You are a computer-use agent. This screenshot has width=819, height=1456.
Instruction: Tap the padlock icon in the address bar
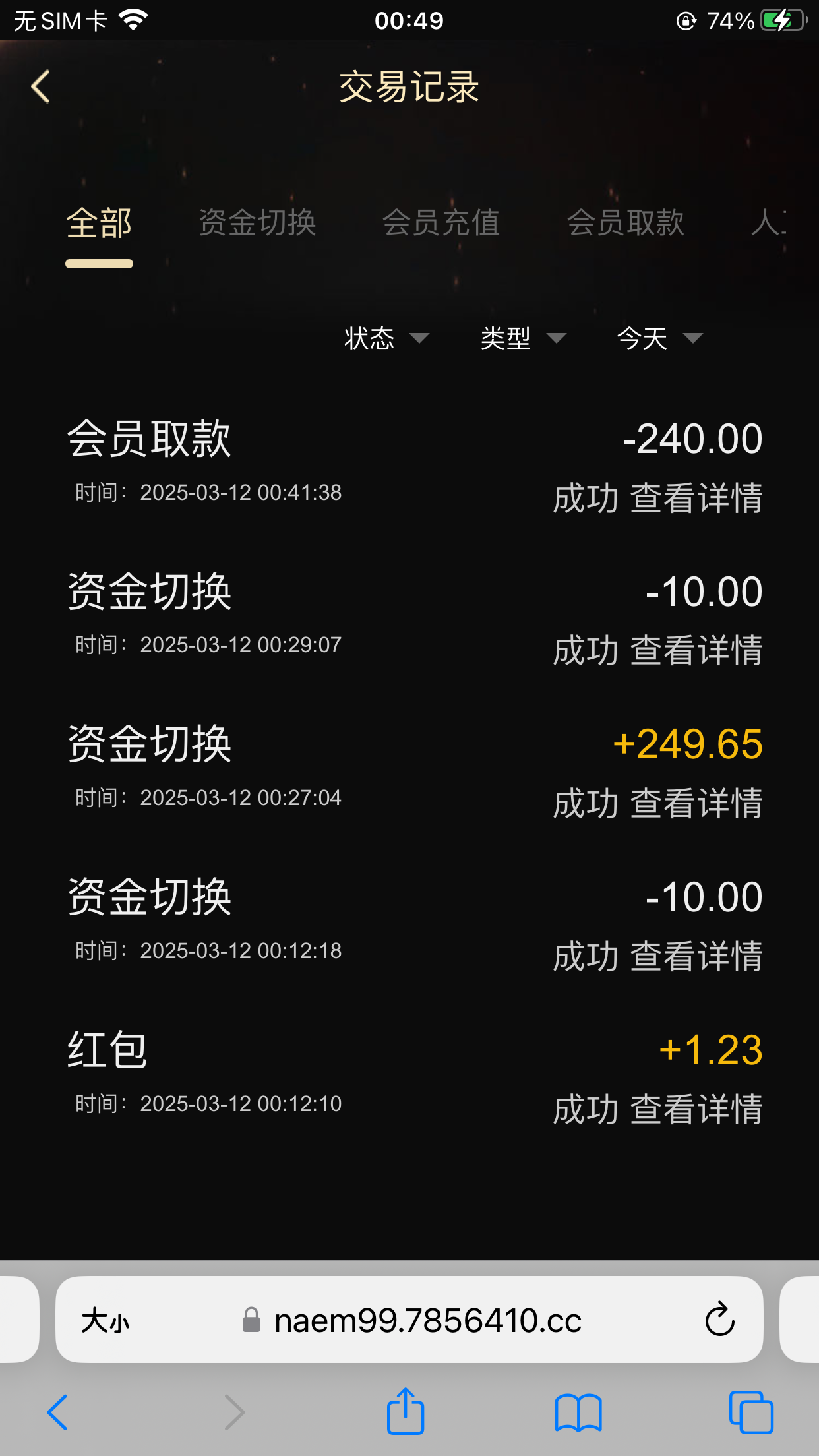[x=253, y=1319]
